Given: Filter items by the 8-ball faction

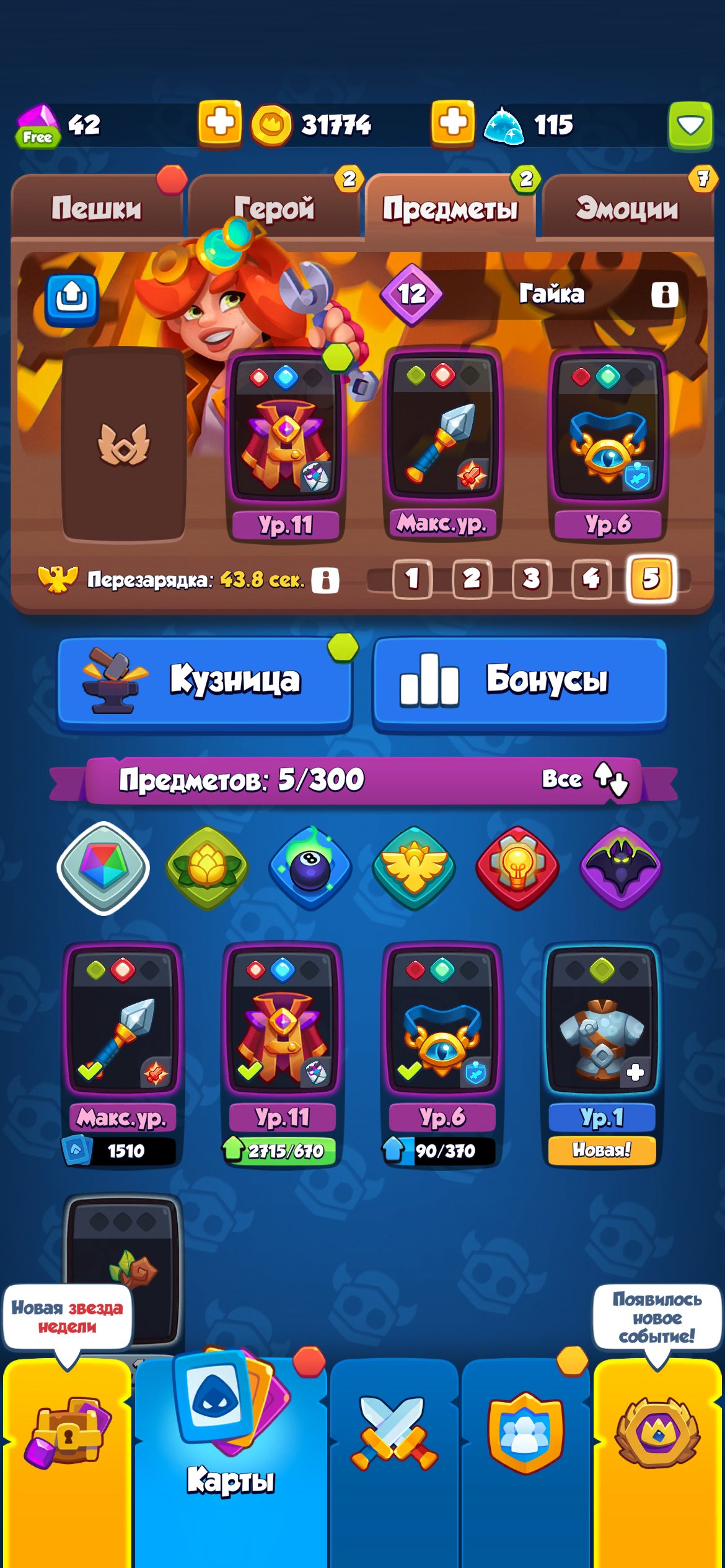Looking at the screenshot, I should (310, 868).
